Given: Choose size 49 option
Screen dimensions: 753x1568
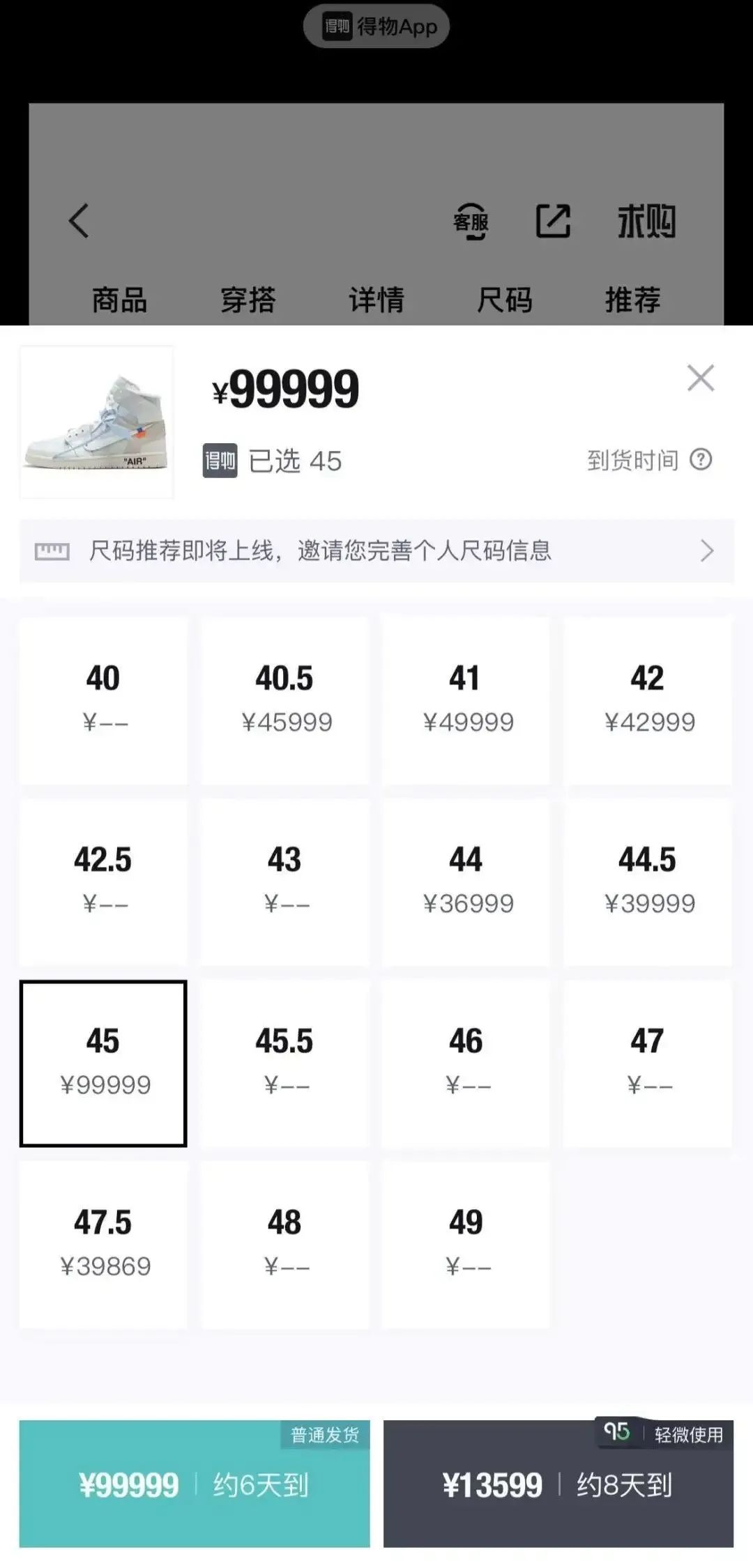Looking at the screenshot, I should pos(466,1245).
